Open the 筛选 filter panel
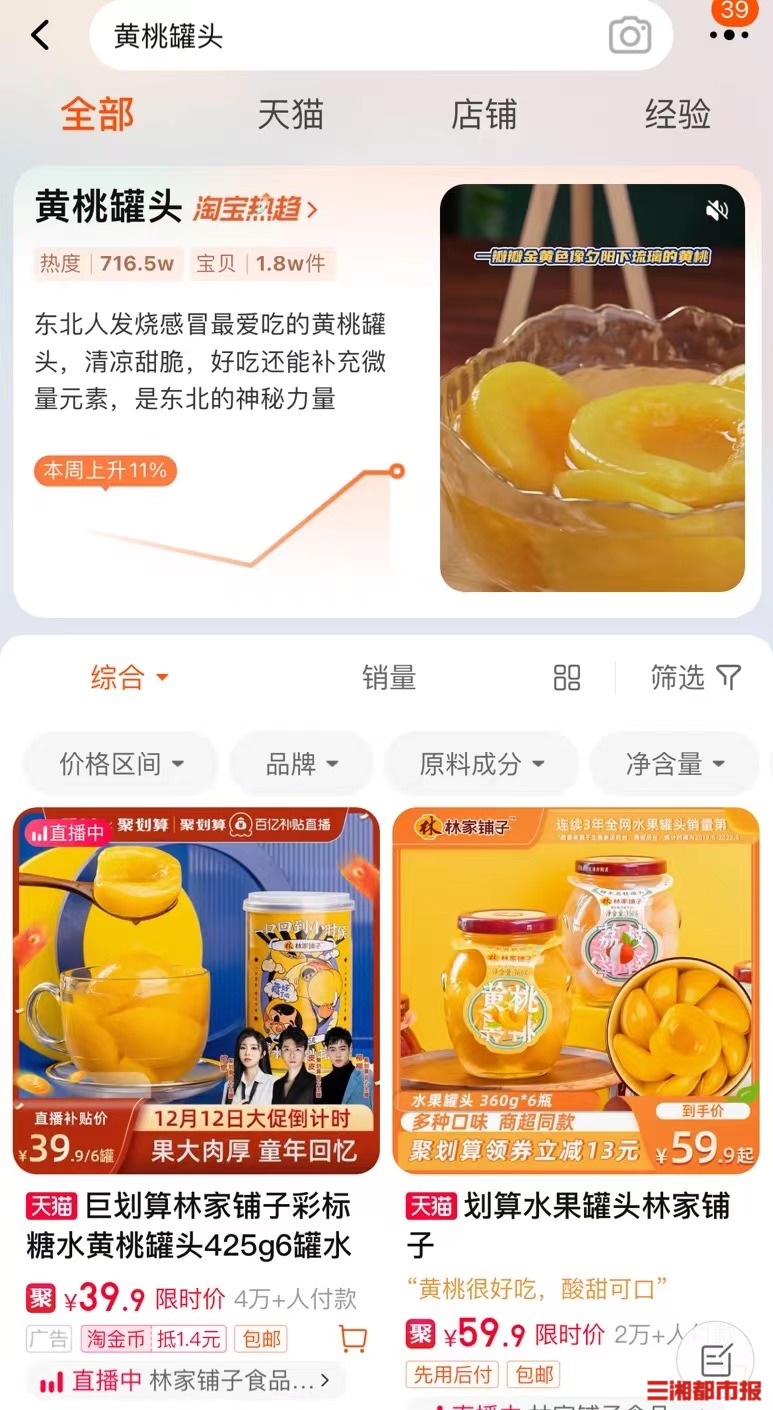773x1410 pixels. coord(696,678)
